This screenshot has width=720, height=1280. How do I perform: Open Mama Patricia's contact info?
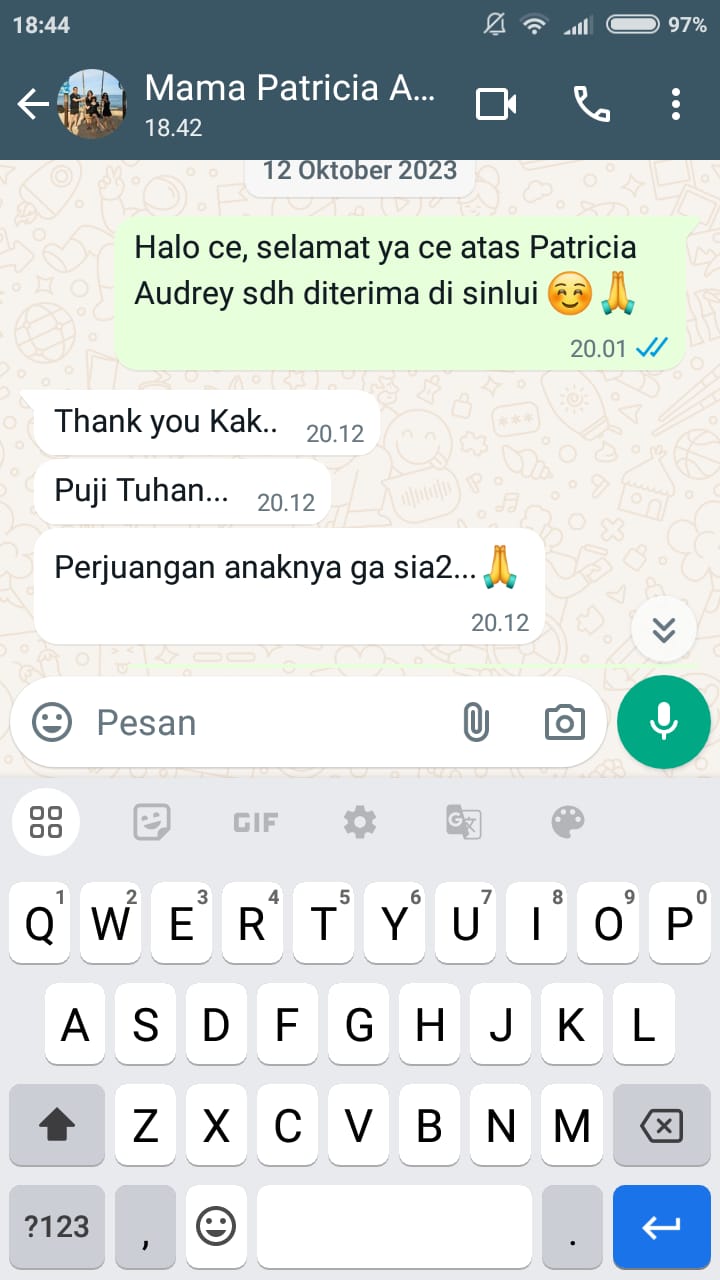pos(290,102)
